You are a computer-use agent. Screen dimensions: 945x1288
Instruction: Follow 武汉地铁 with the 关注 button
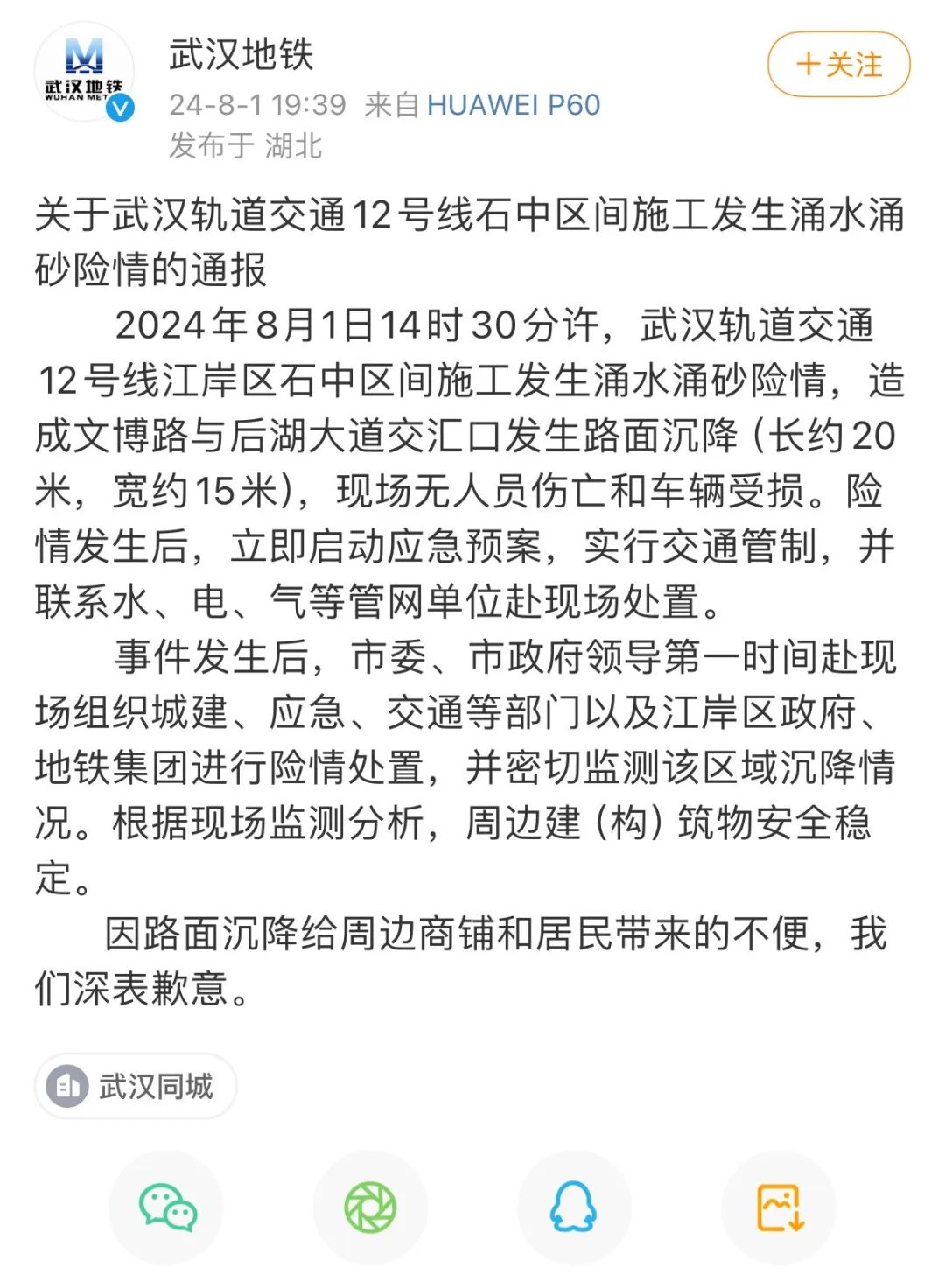(x=838, y=65)
